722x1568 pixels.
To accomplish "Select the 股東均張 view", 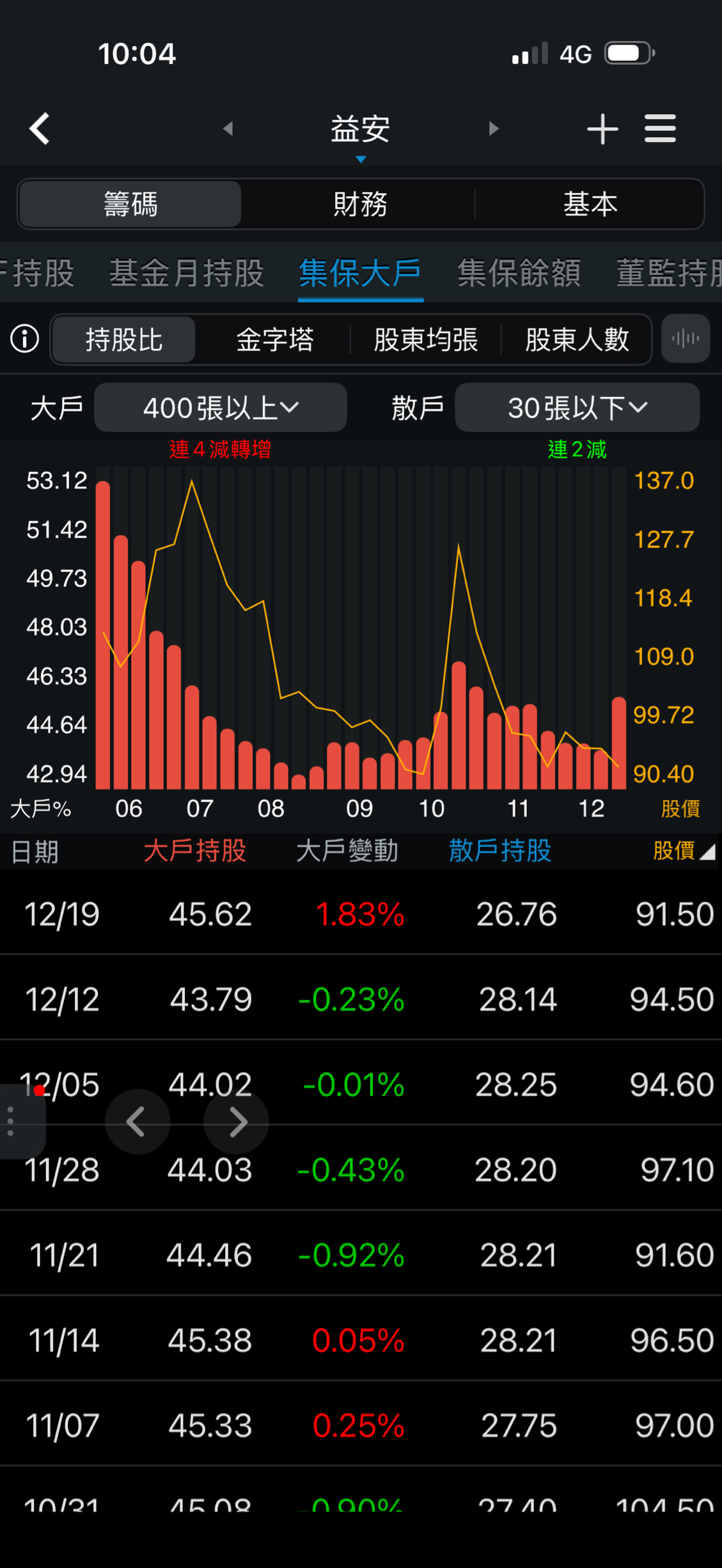I will (426, 339).
